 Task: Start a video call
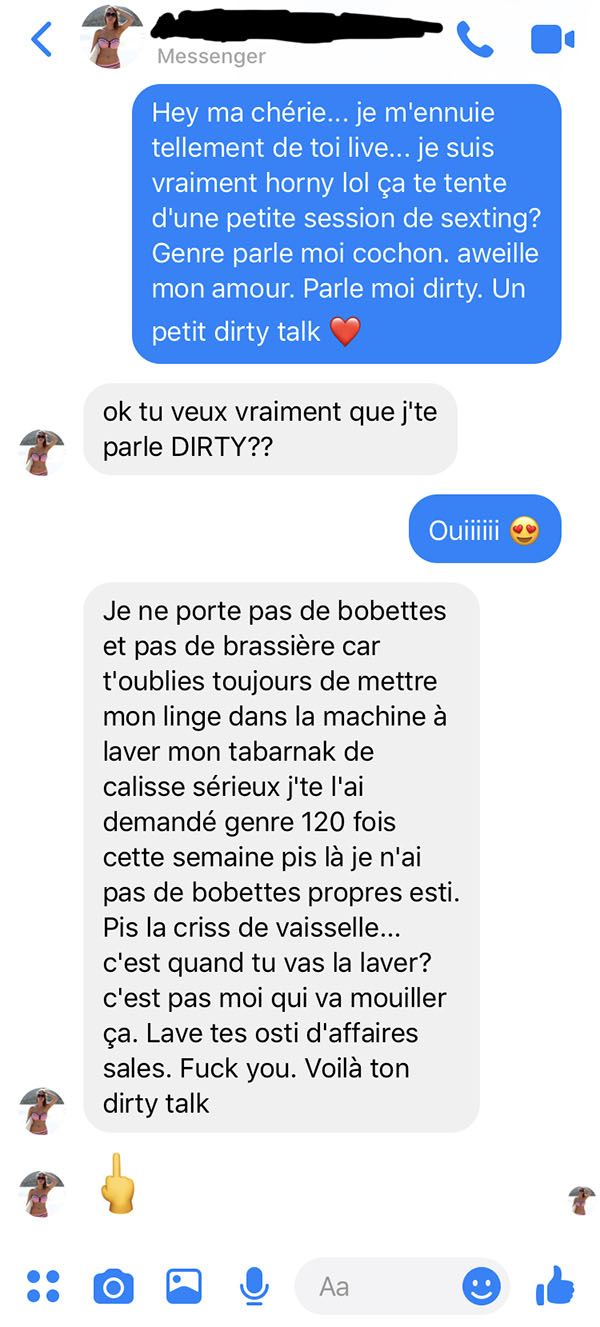[552, 40]
